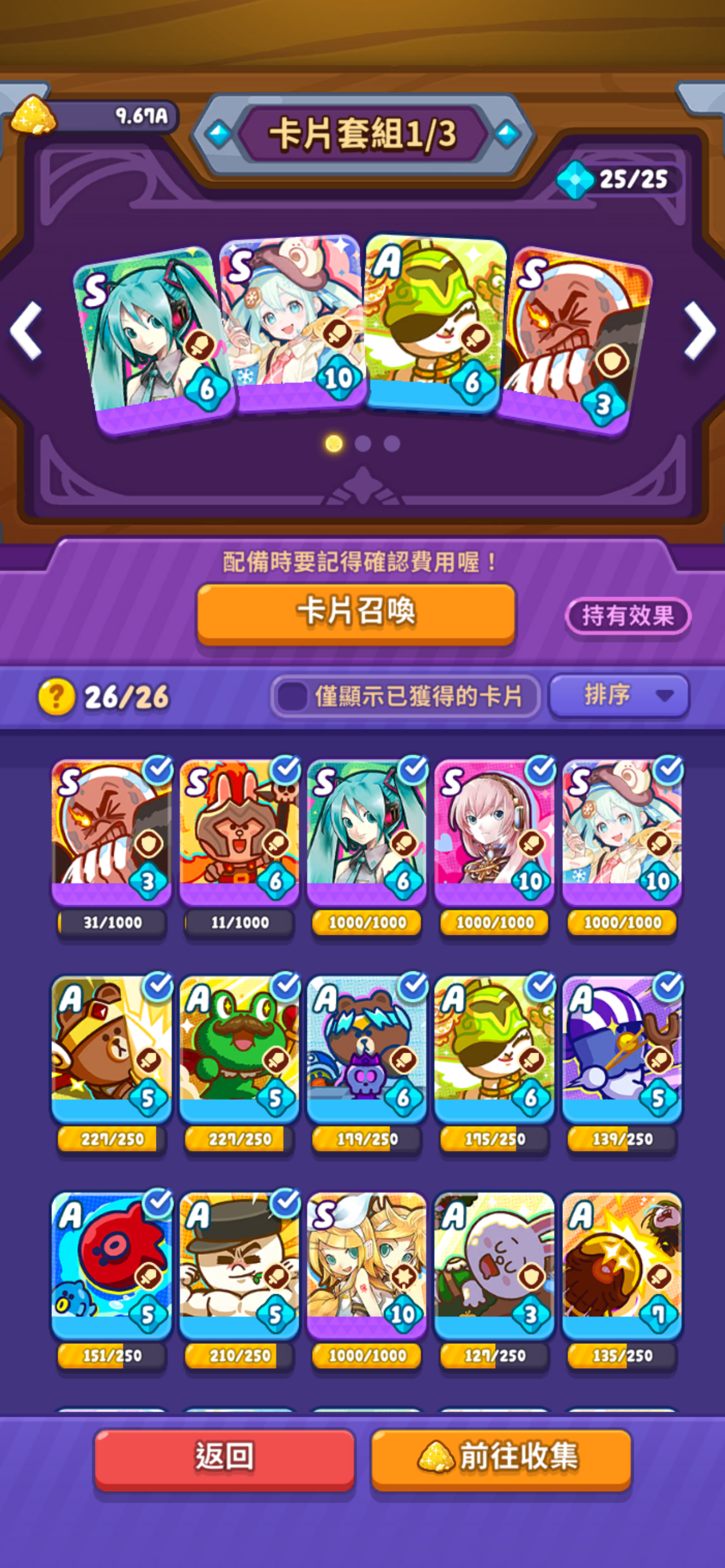Viewport: 725px width, 1568px height.
Task: Open the 持有效果 owned effects panel
Action: (x=628, y=615)
